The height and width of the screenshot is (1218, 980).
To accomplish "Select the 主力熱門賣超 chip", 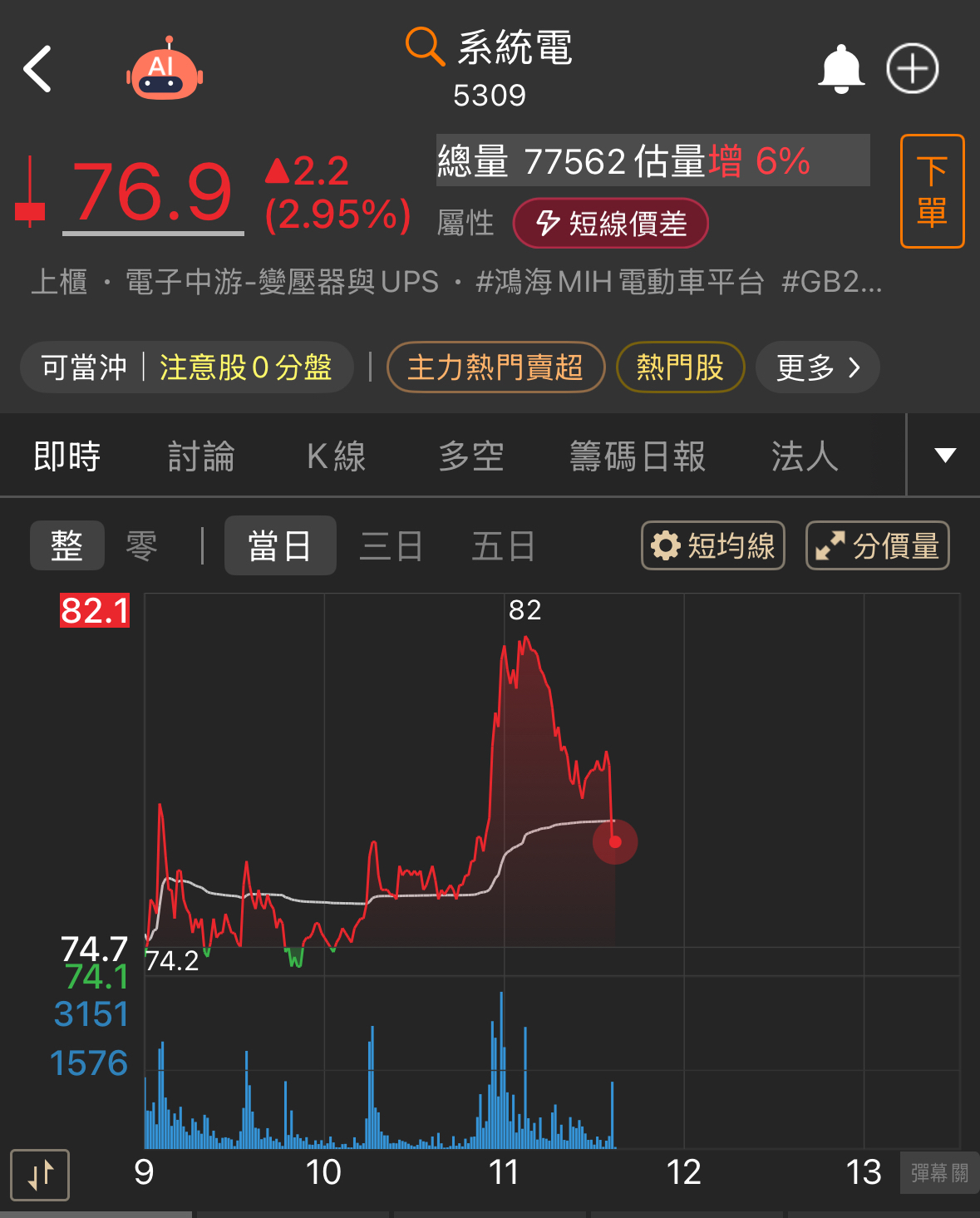I will pos(495,367).
